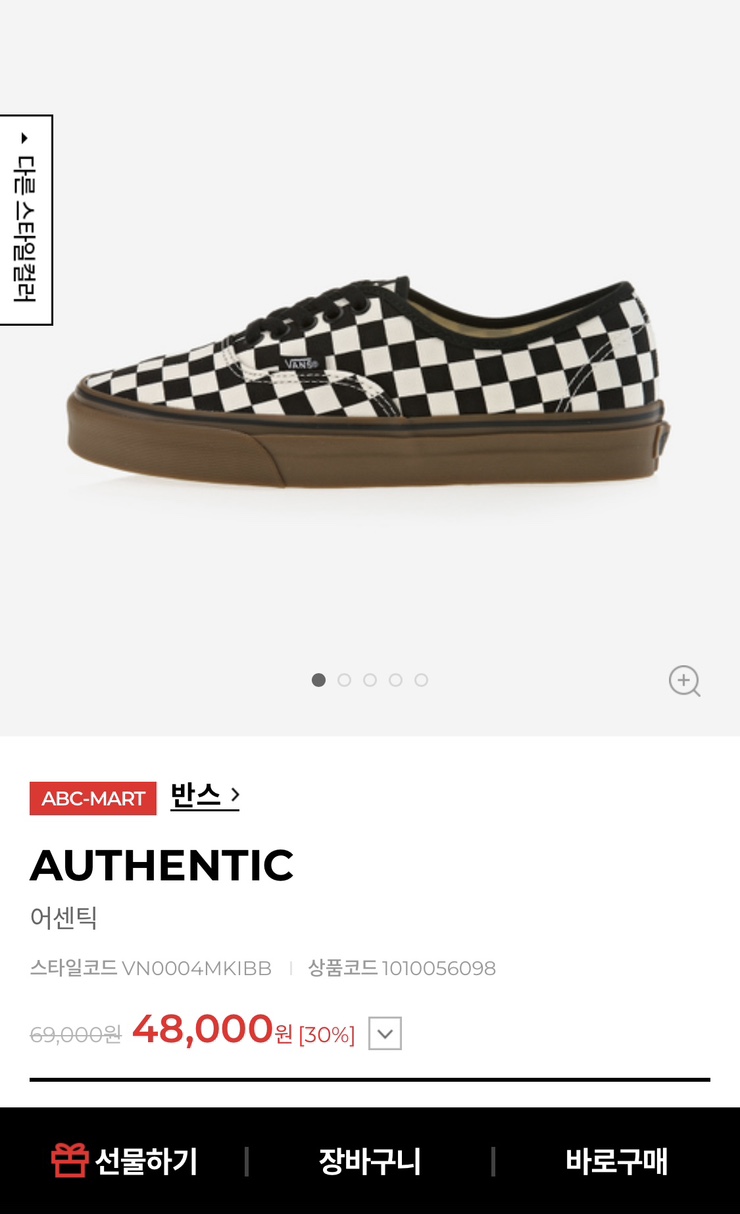Open the 반스 brand page
740x1214 pixels.
coord(205,796)
